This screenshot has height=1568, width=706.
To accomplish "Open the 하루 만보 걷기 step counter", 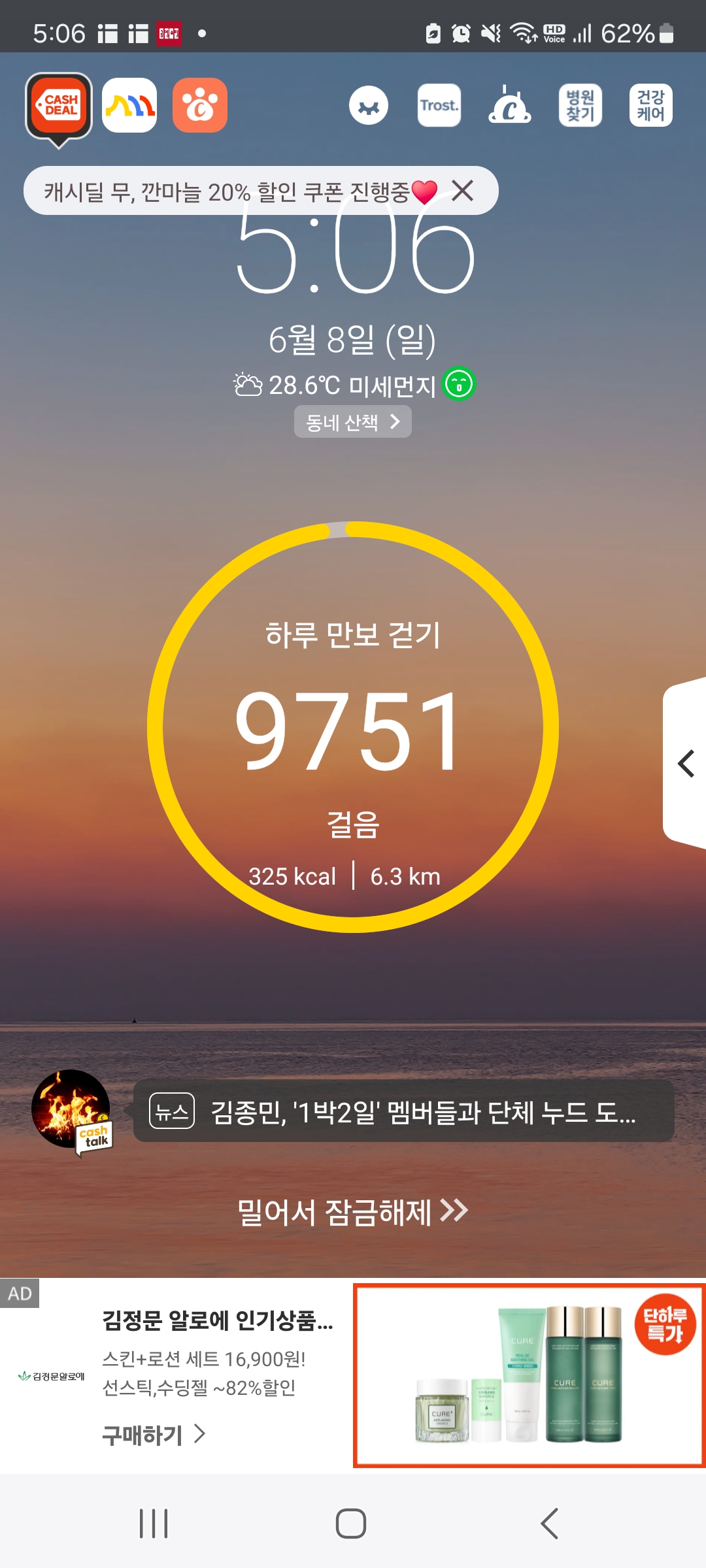I will (353, 727).
